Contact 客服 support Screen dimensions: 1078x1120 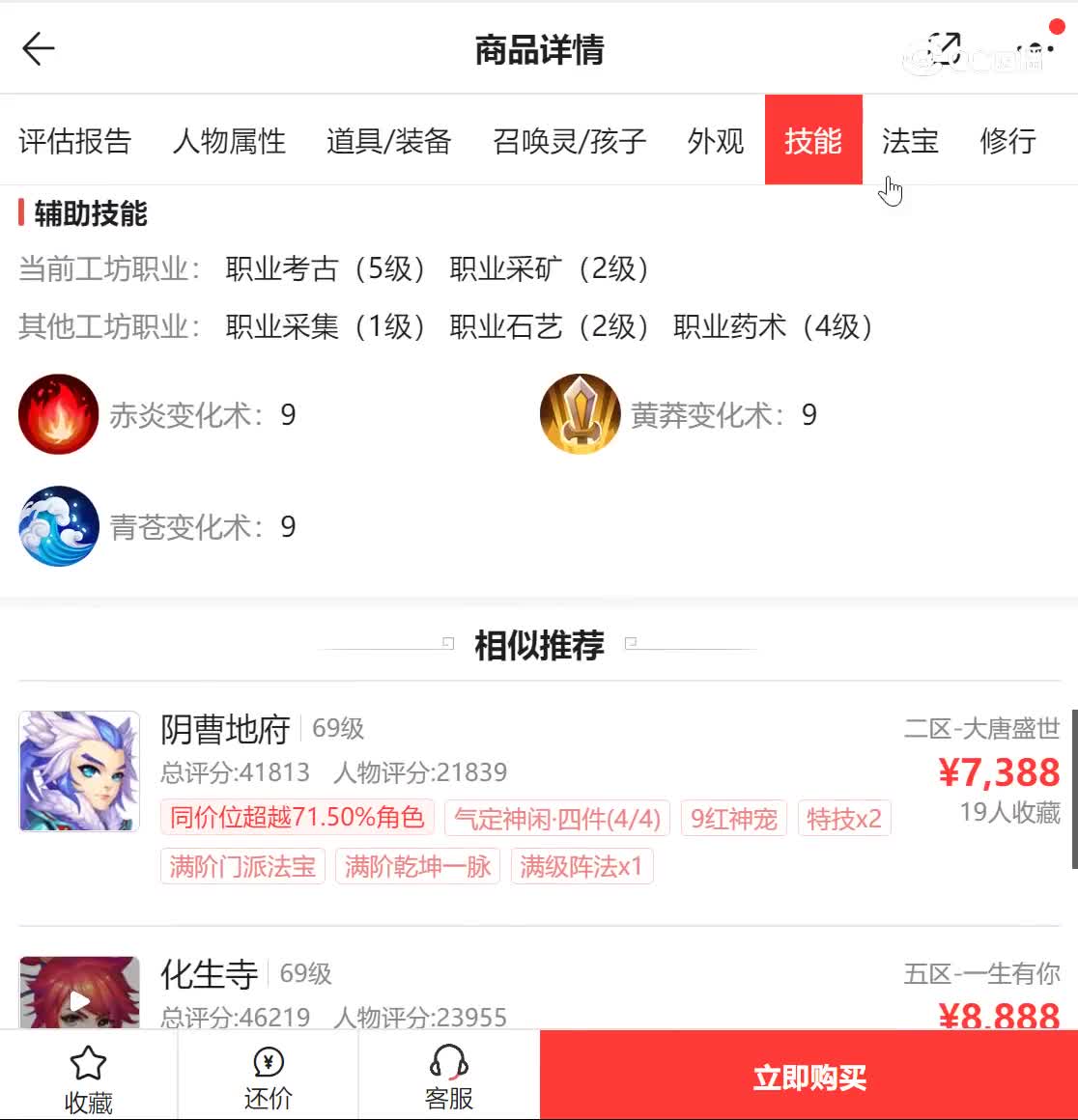pos(448,1078)
